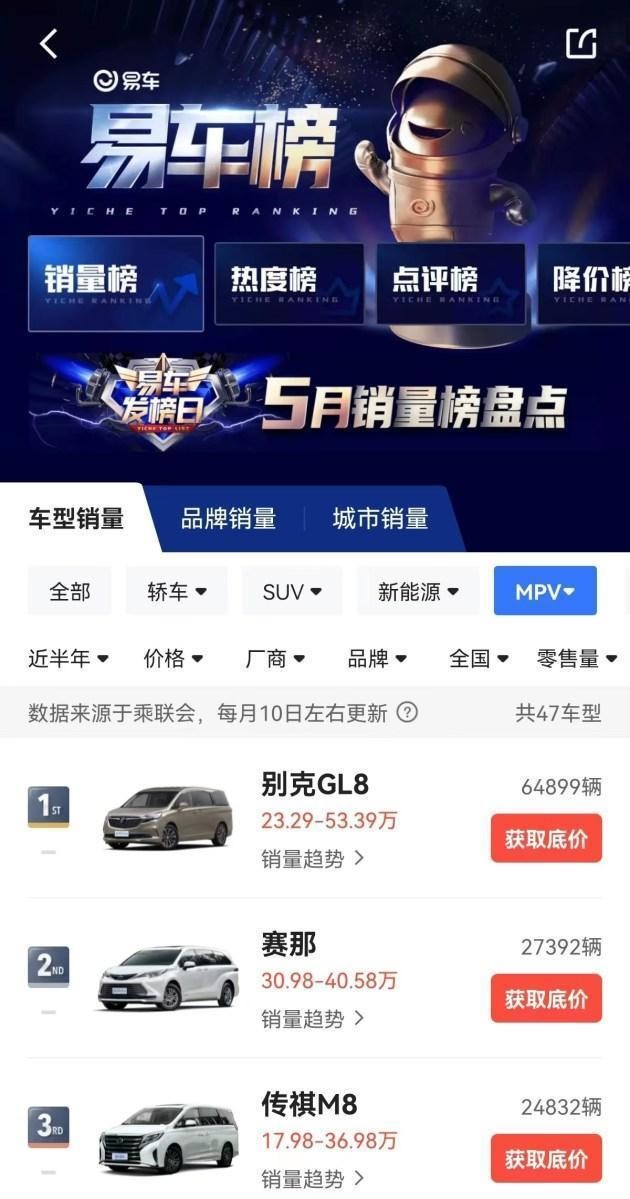Select the 销量榜 ranking

(x=115, y=281)
